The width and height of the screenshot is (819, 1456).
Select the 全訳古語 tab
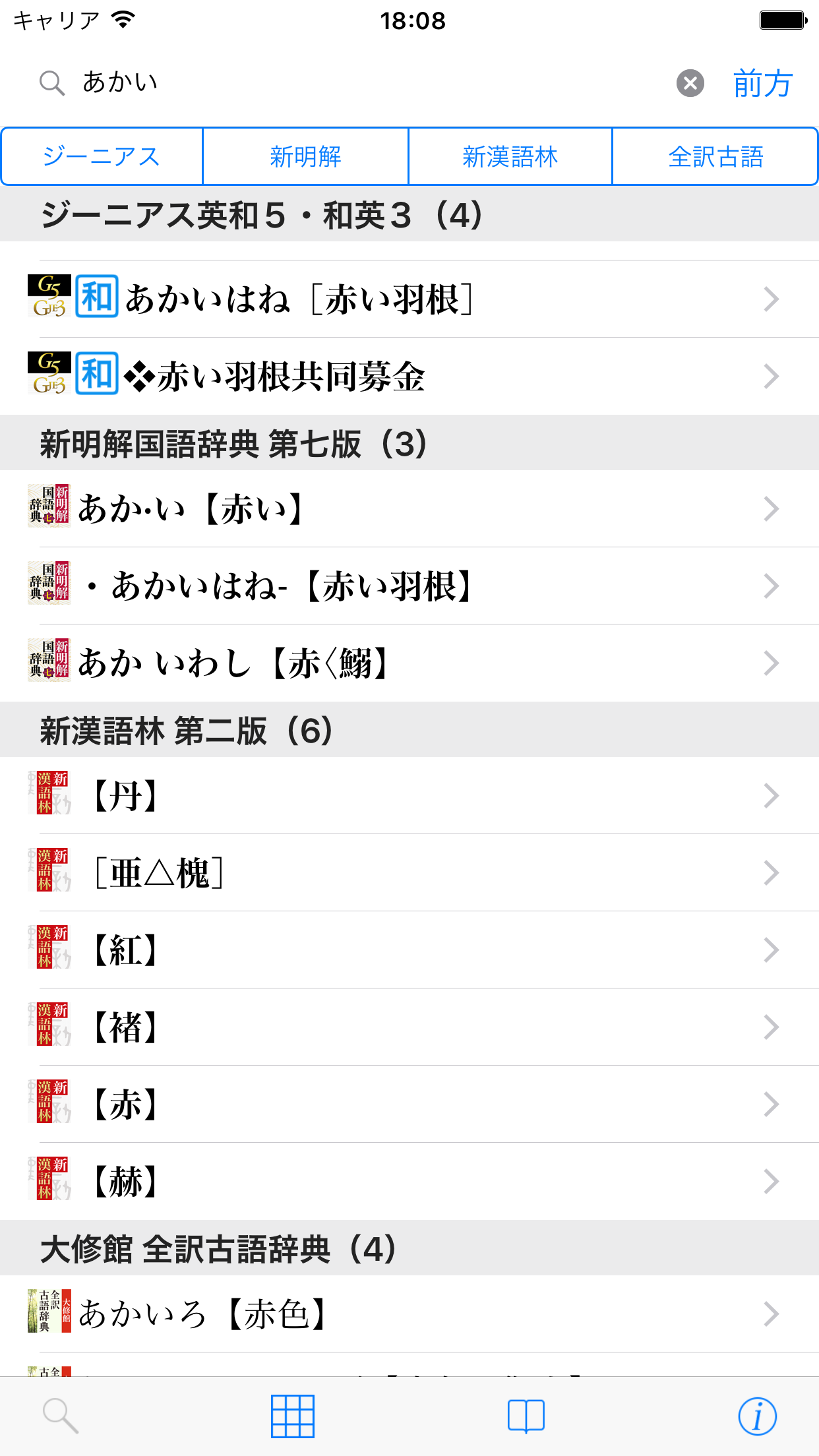coord(715,157)
